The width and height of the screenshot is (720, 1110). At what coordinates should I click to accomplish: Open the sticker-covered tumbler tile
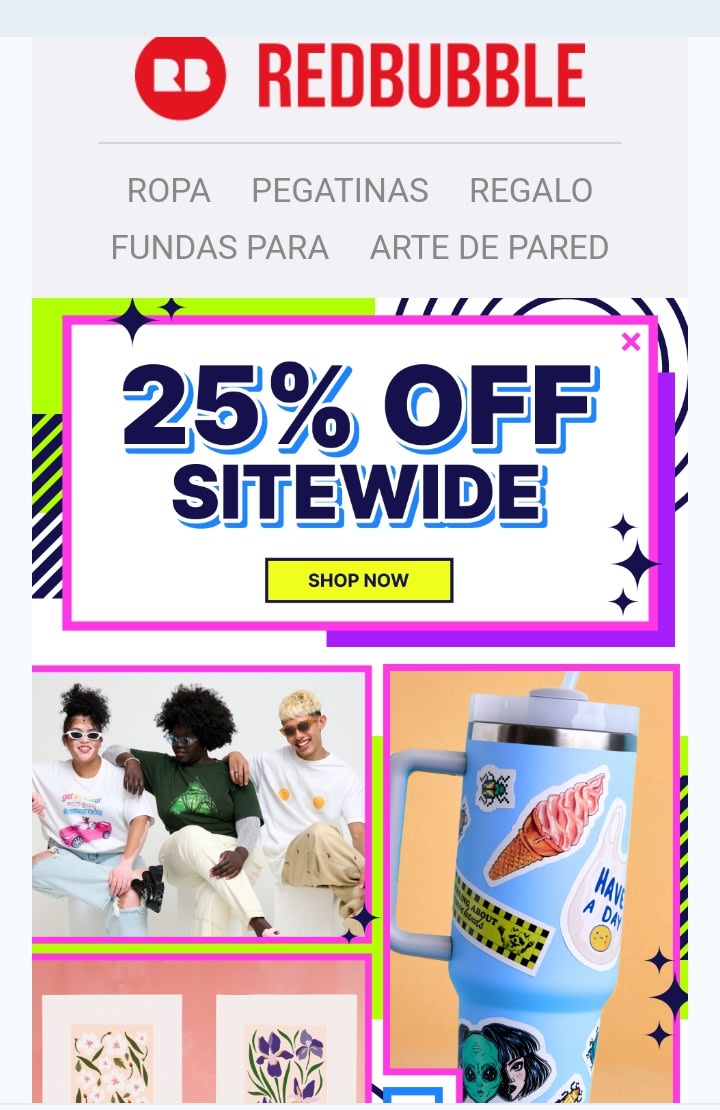(x=532, y=883)
